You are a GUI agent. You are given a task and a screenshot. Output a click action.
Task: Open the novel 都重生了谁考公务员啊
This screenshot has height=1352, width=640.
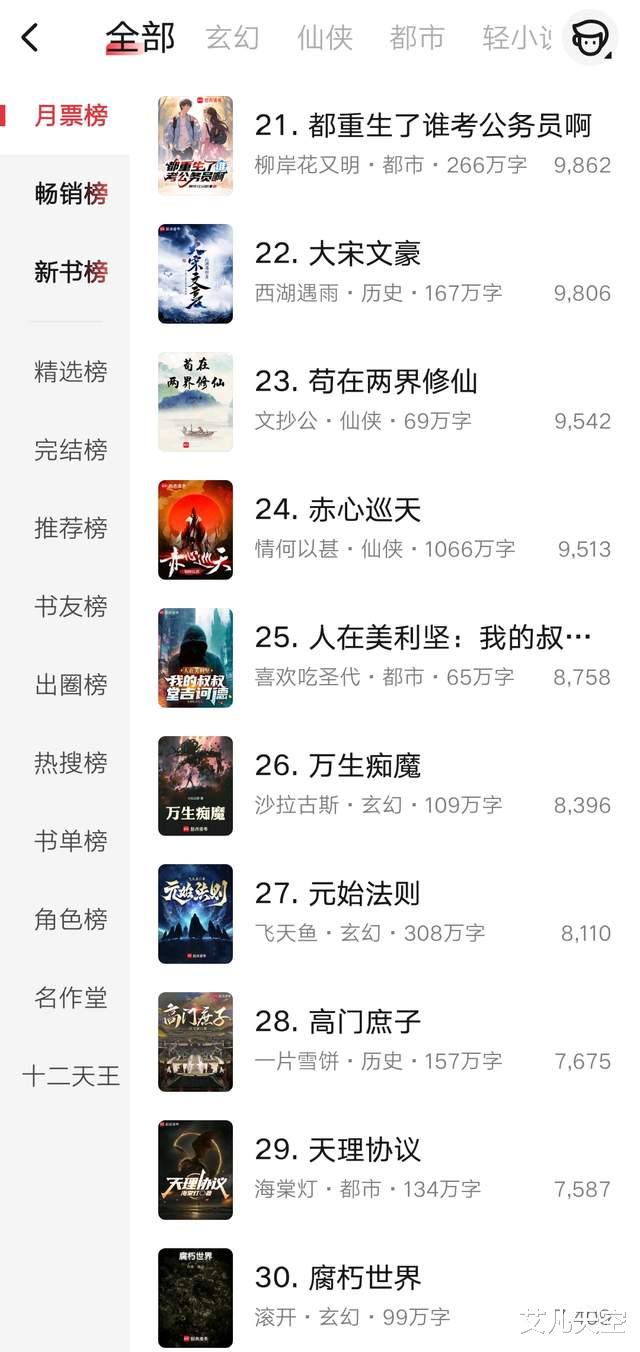click(x=422, y=126)
